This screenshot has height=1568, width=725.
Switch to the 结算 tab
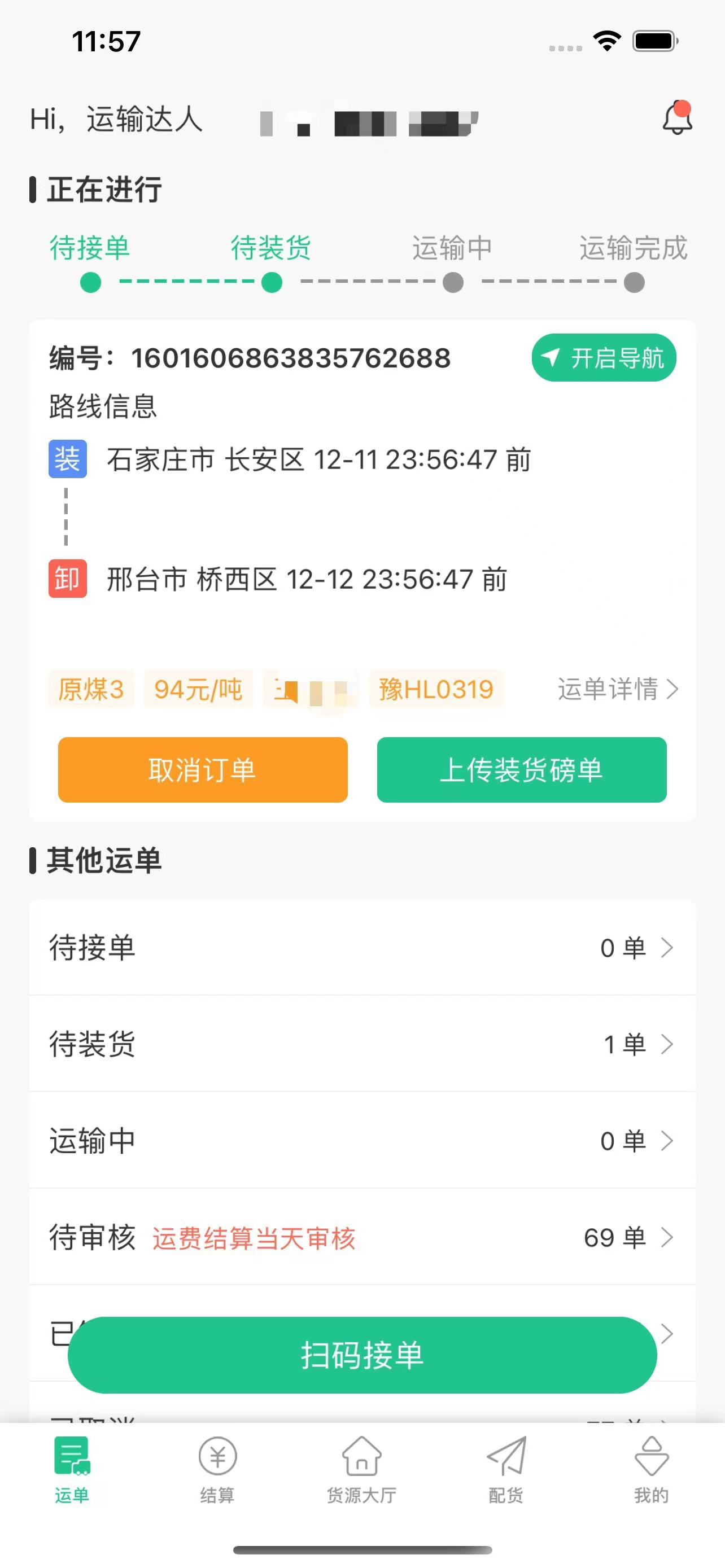click(x=217, y=1470)
